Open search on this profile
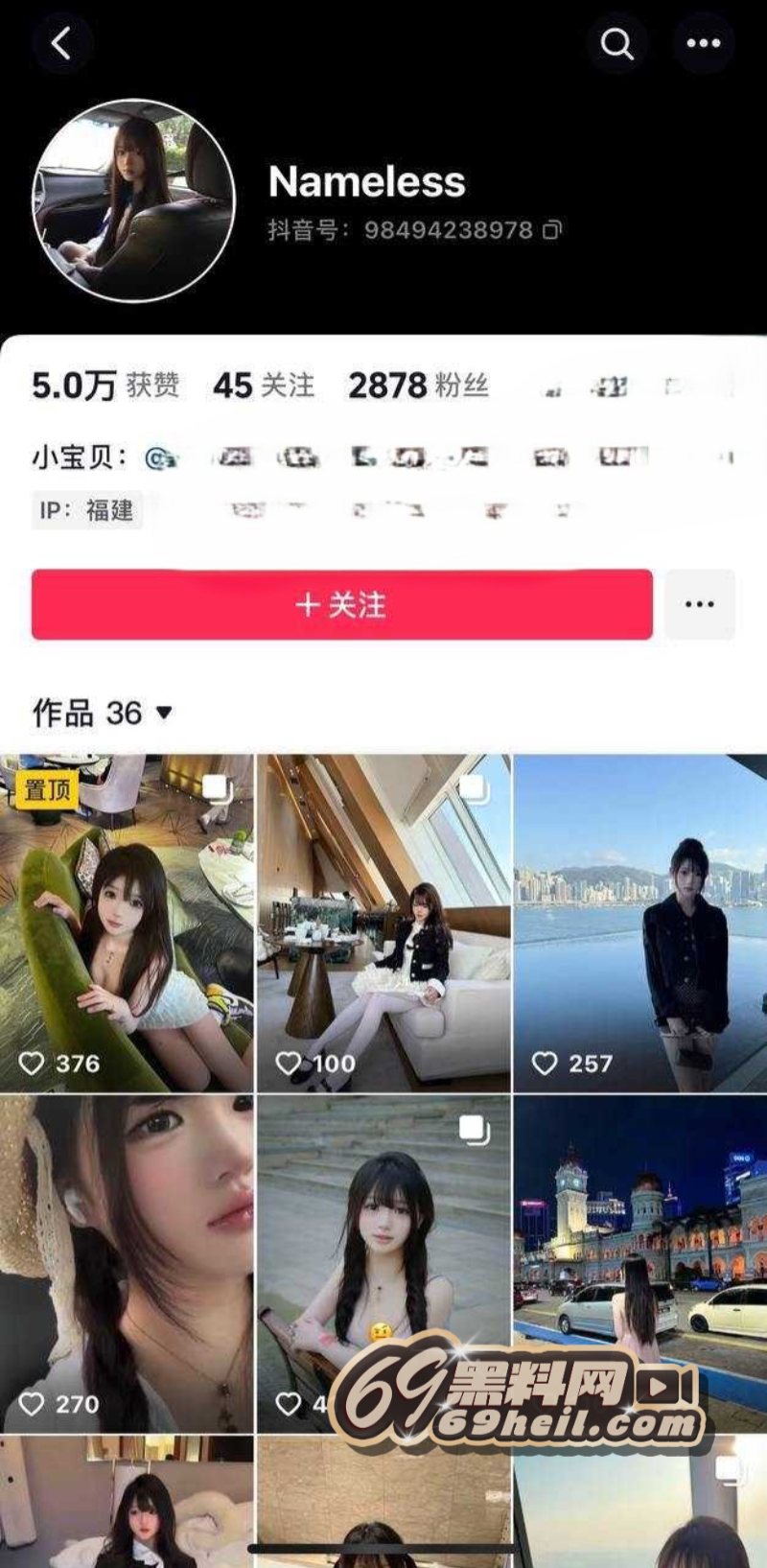Image resolution: width=767 pixels, height=1568 pixels. [616, 43]
